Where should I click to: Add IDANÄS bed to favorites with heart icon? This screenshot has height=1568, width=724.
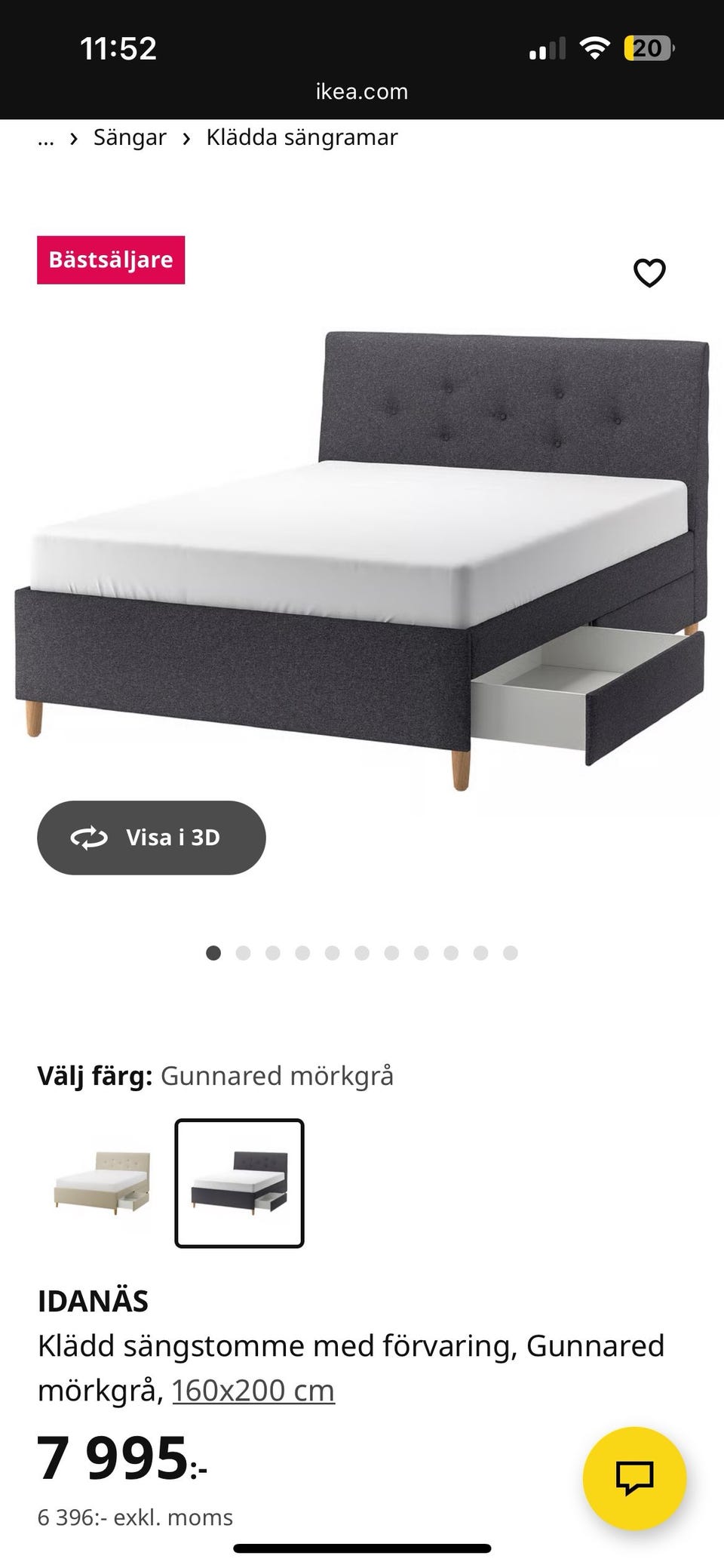pos(649,273)
